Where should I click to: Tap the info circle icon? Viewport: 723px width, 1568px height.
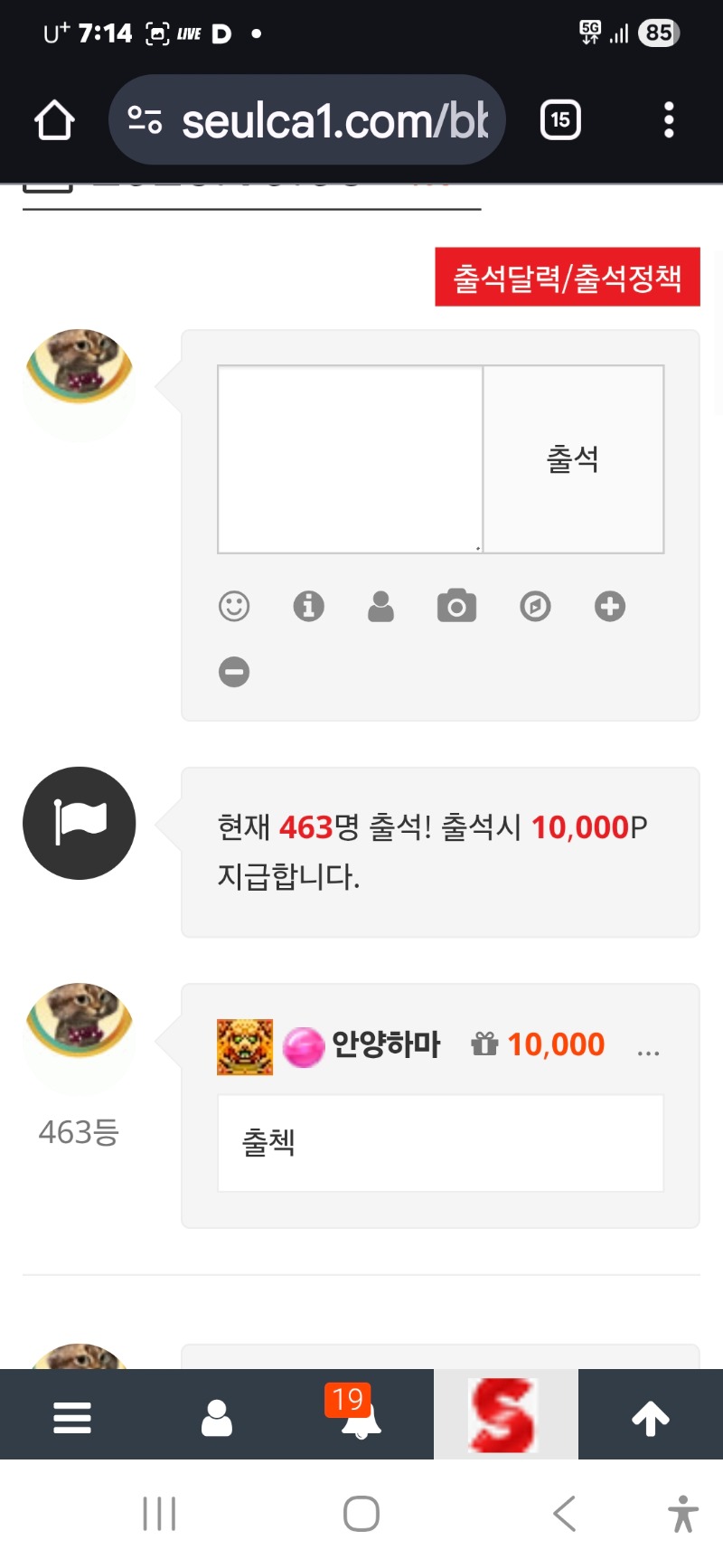pyautogui.click(x=308, y=606)
